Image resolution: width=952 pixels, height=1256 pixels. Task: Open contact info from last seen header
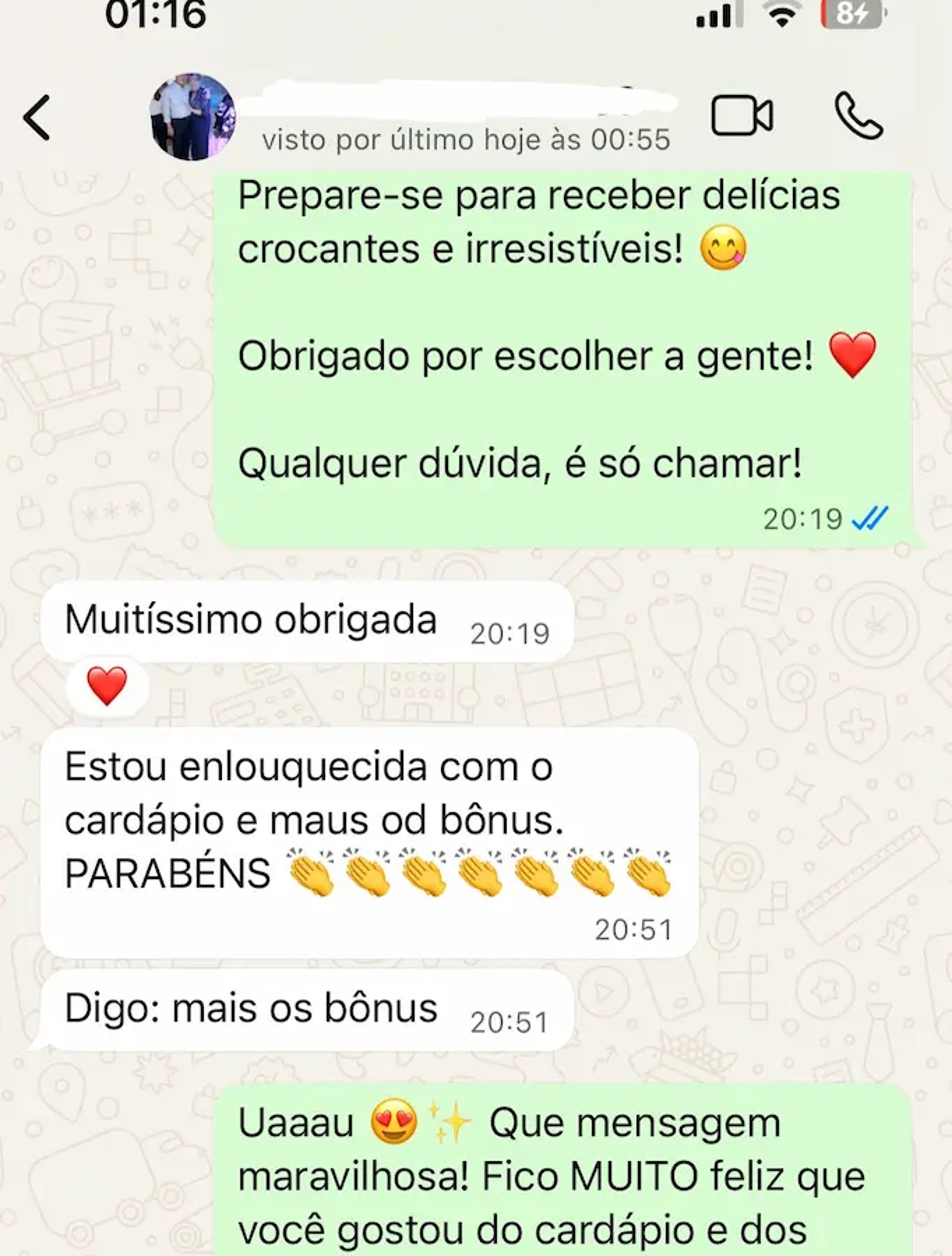tap(466, 140)
